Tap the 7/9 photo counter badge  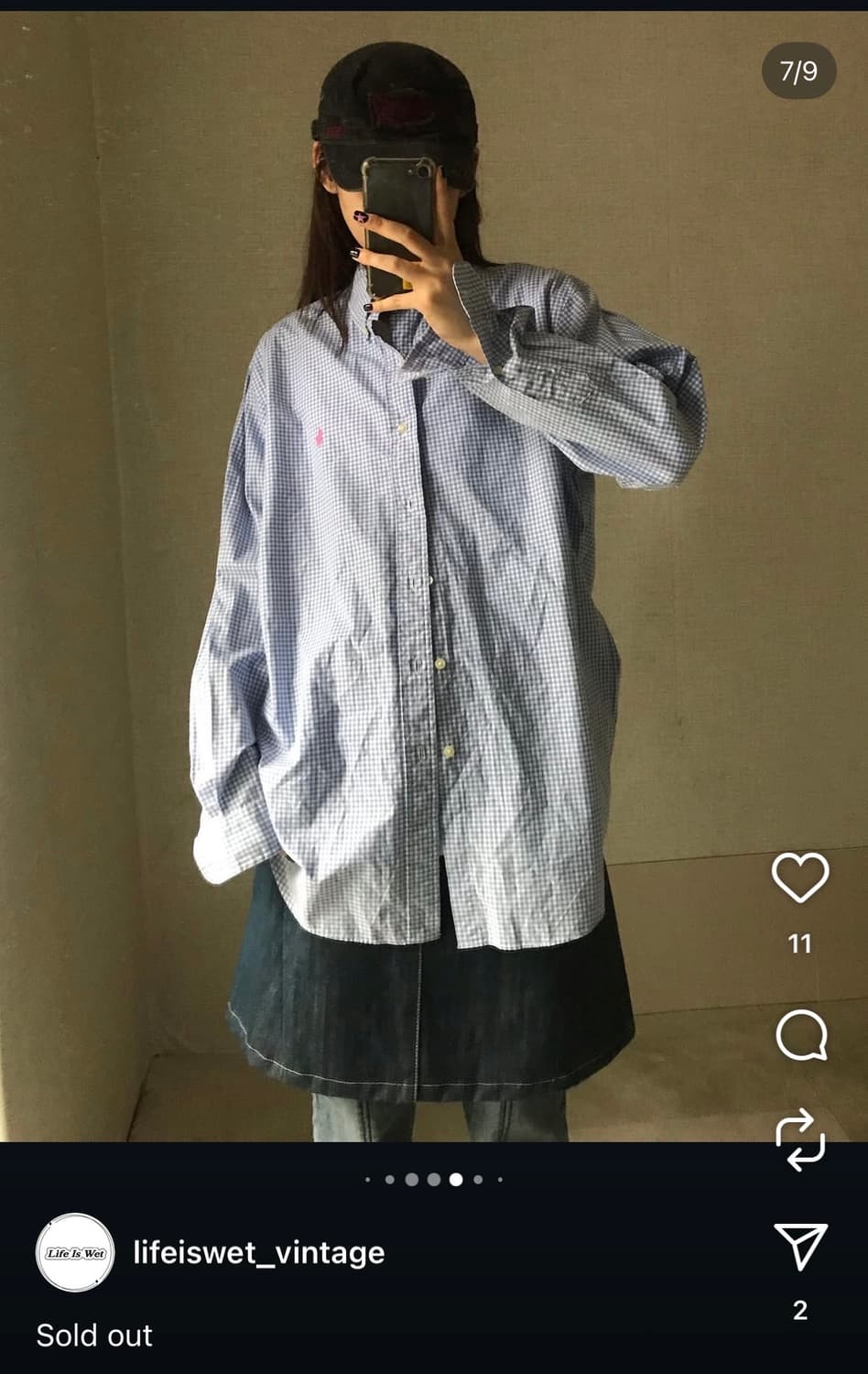[x=798, y=68]
